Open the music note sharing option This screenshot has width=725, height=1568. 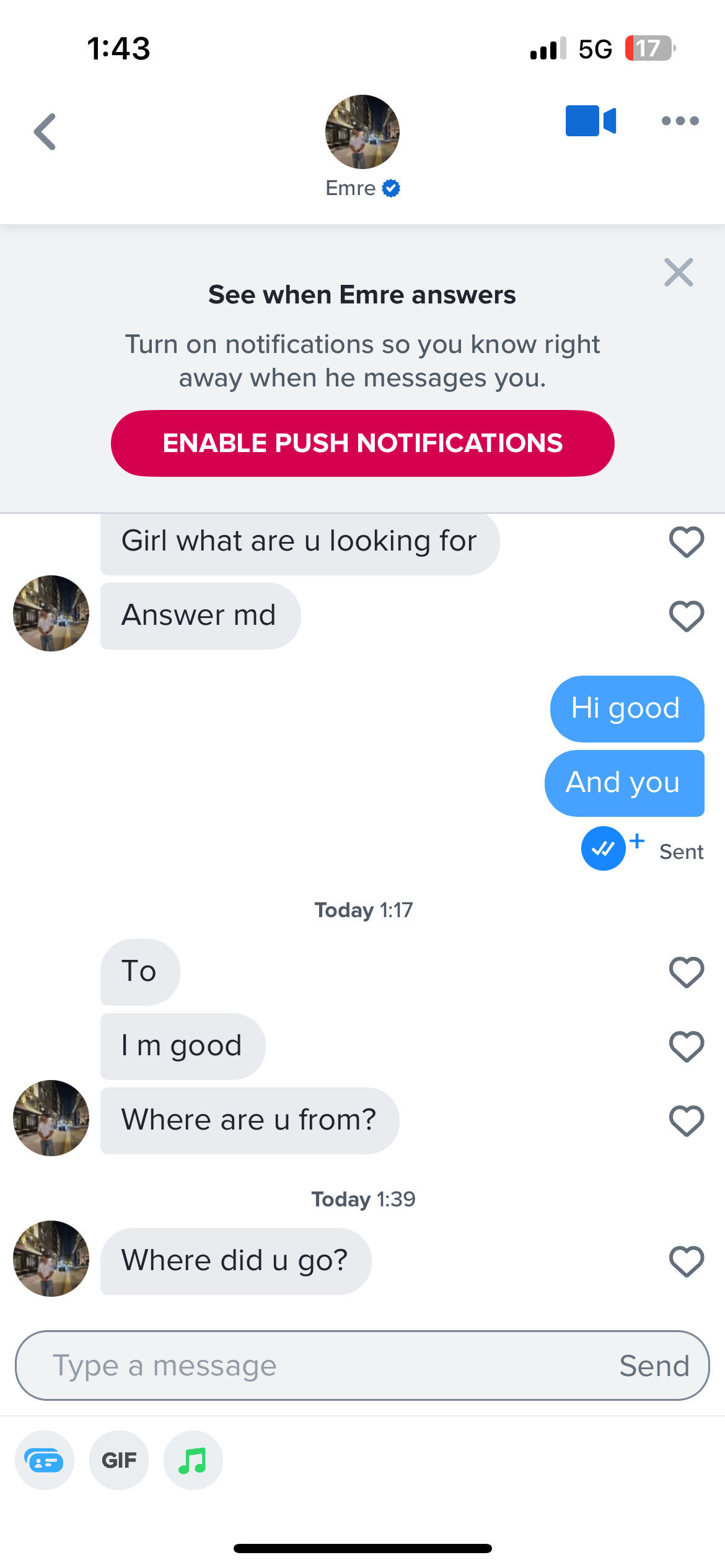(193, 1460)
